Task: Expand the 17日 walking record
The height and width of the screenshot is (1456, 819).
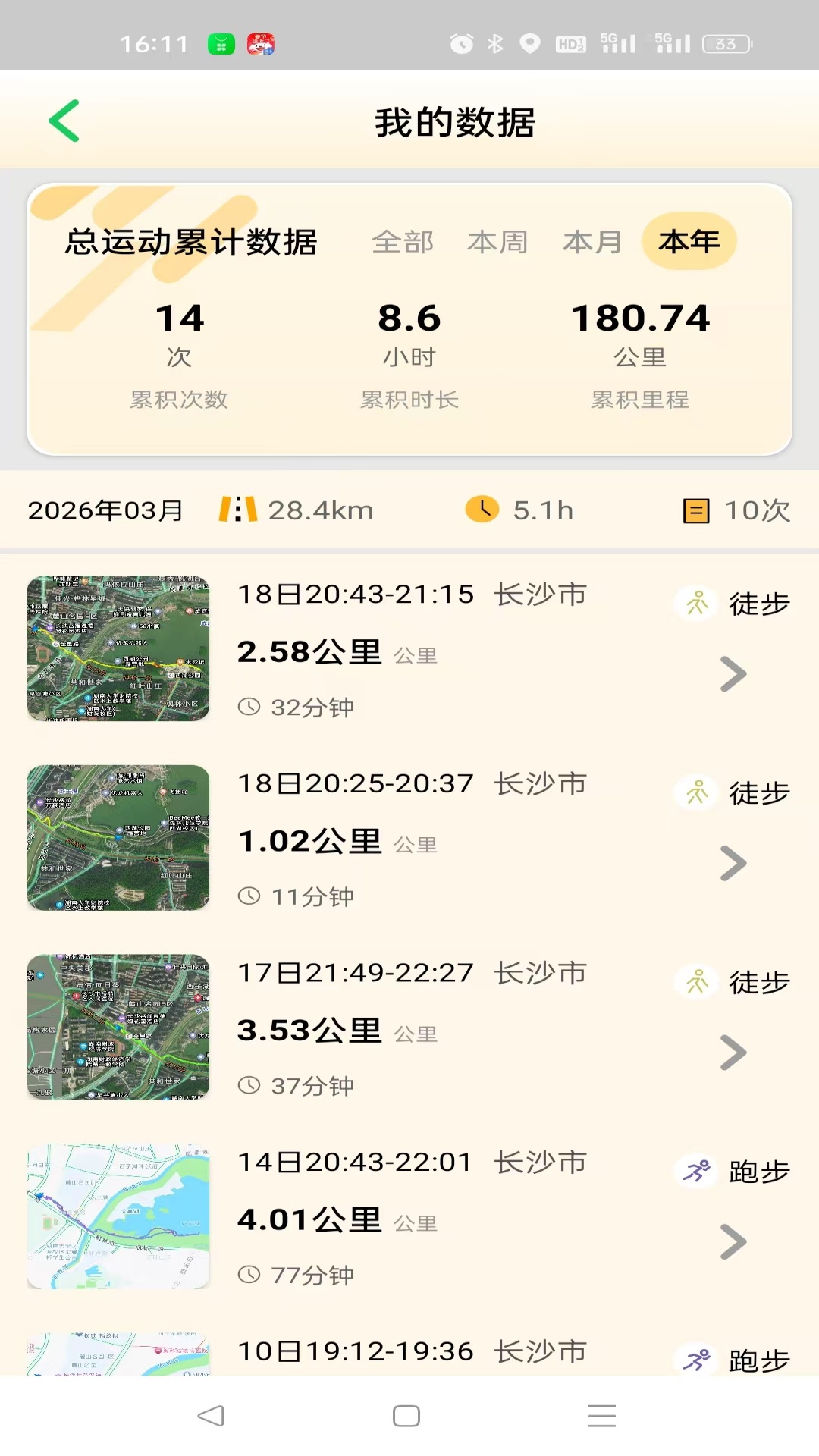Action: tap(732, 1053)
